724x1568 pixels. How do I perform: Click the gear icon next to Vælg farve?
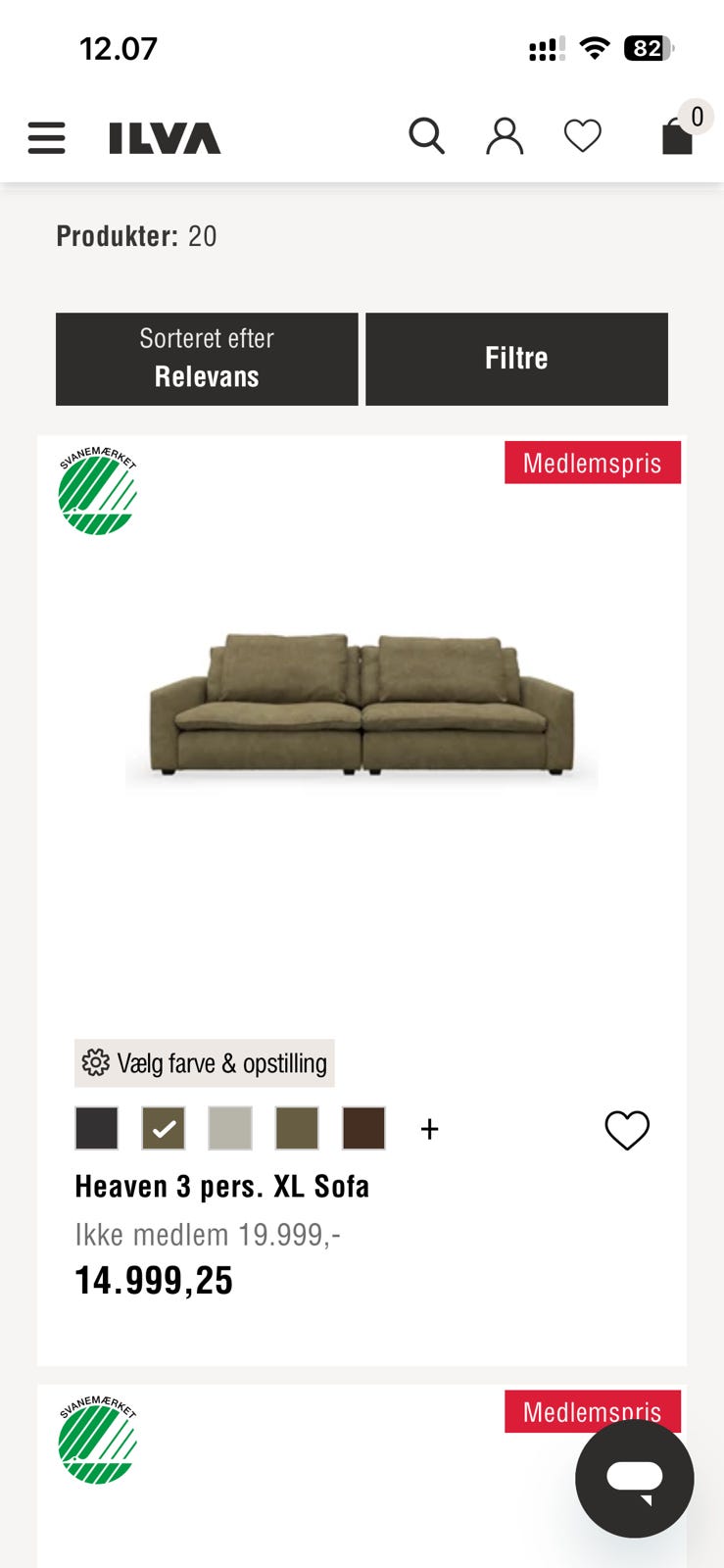click(97, 1062)
